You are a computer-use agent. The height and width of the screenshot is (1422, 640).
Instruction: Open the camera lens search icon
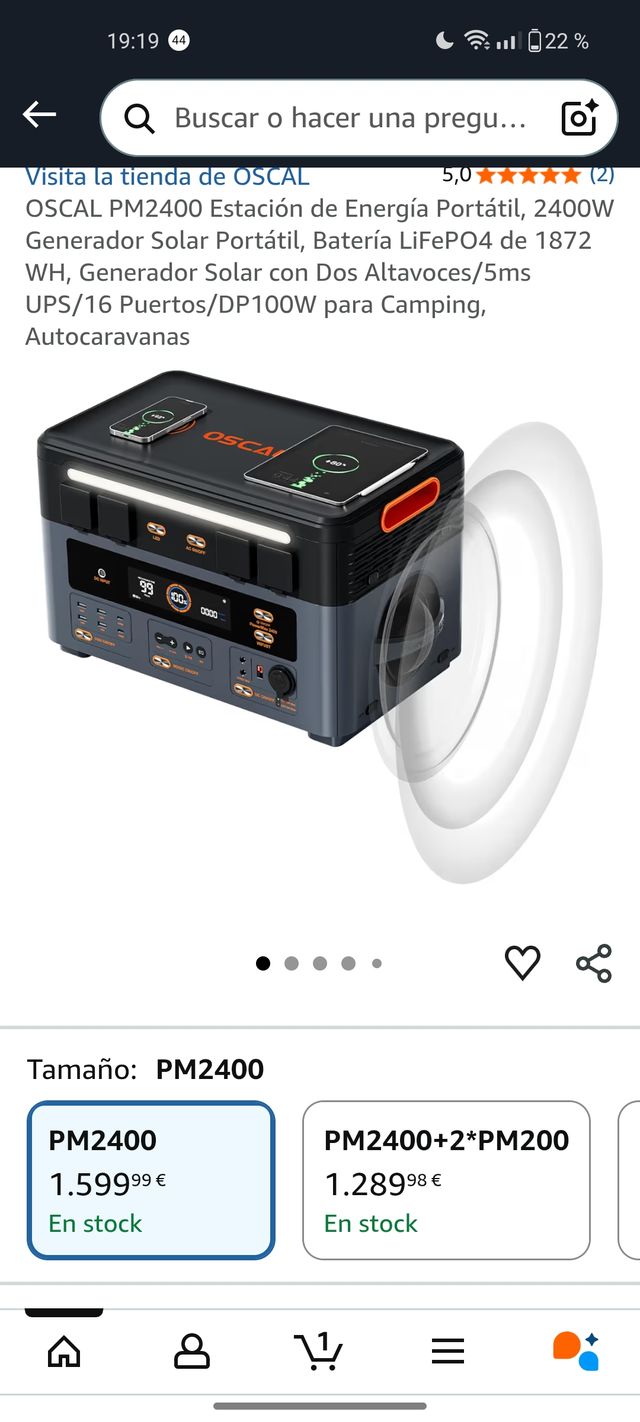click(580, 118)
